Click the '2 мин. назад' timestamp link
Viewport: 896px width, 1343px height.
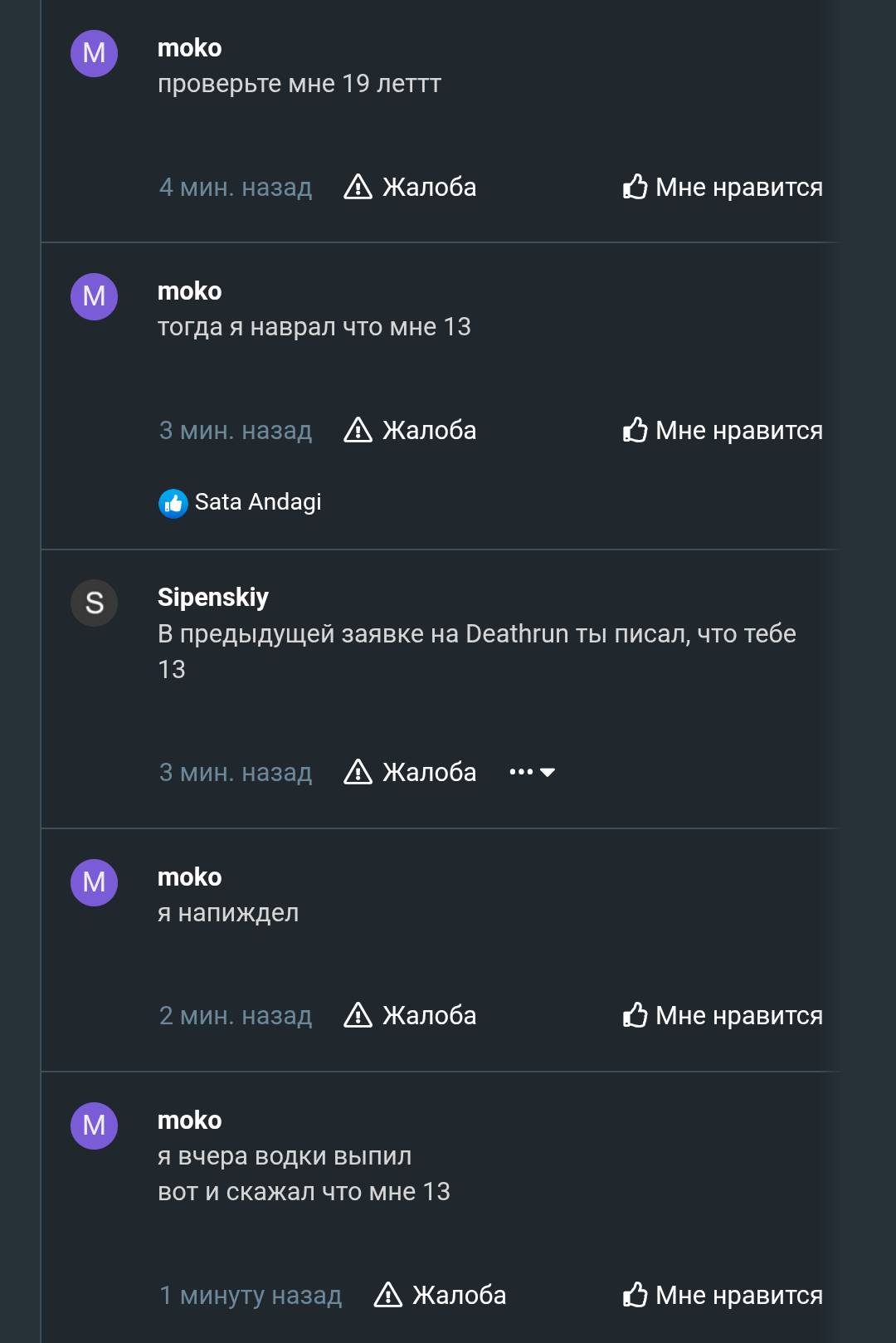[235, 1015]
